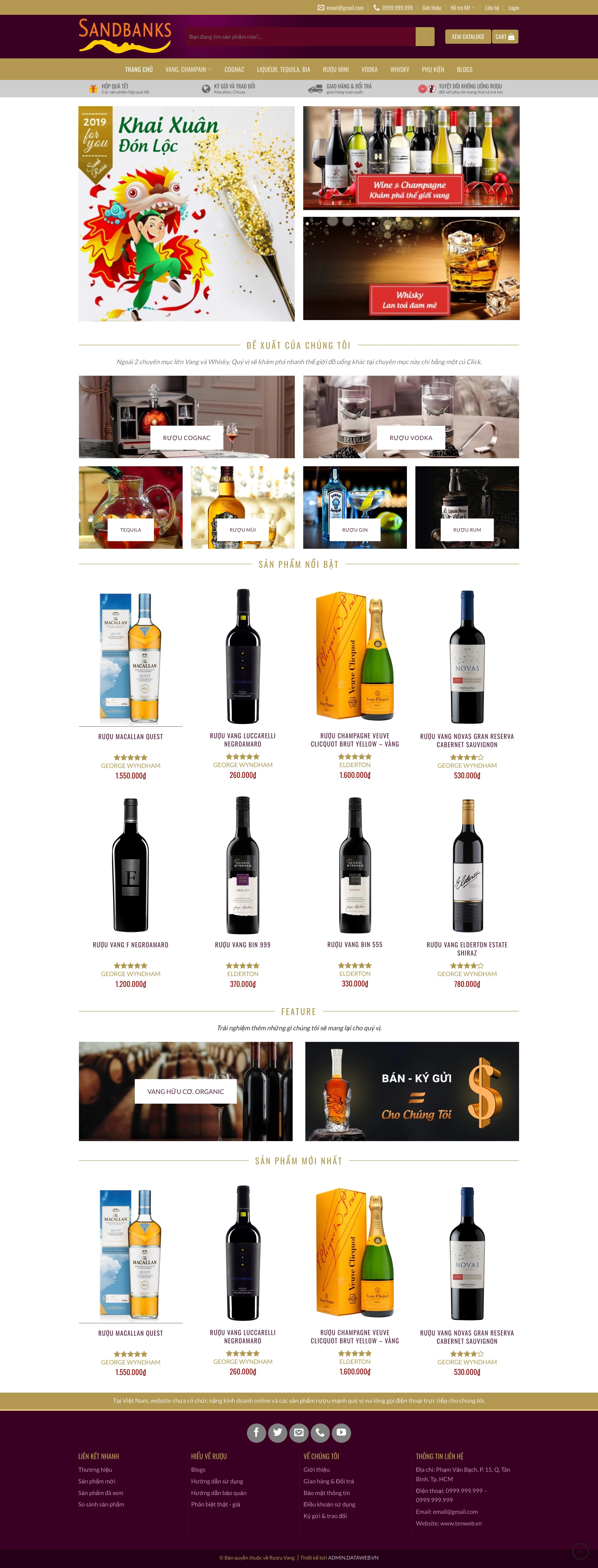598x1568 pixels.
Task: Switch to the Whisky menu item
Action: [x=400, y=69]
